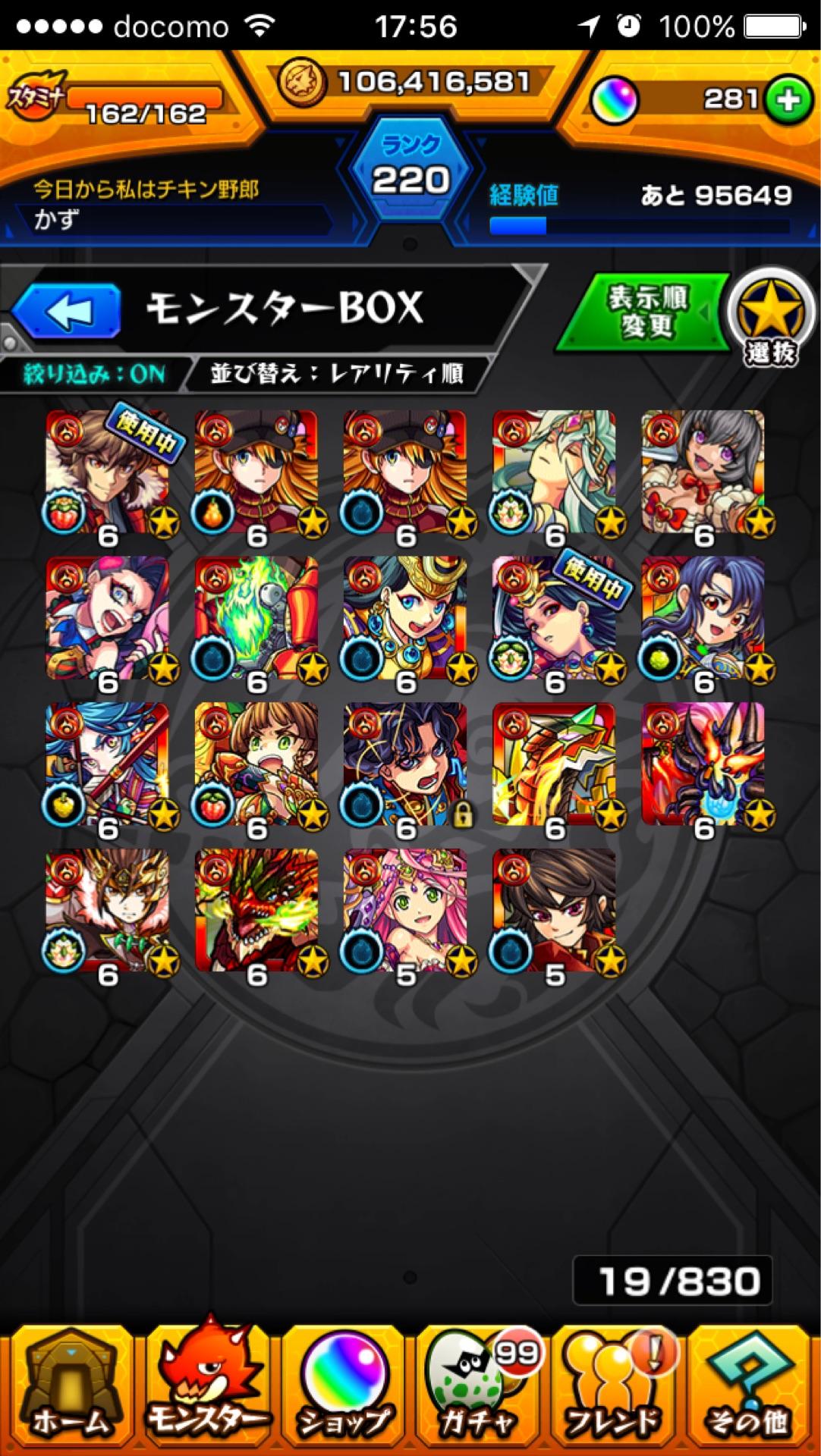Tap the green 表示順変更 button
The width and height of the screenshot is (821, 1456).
click(643, 312)
